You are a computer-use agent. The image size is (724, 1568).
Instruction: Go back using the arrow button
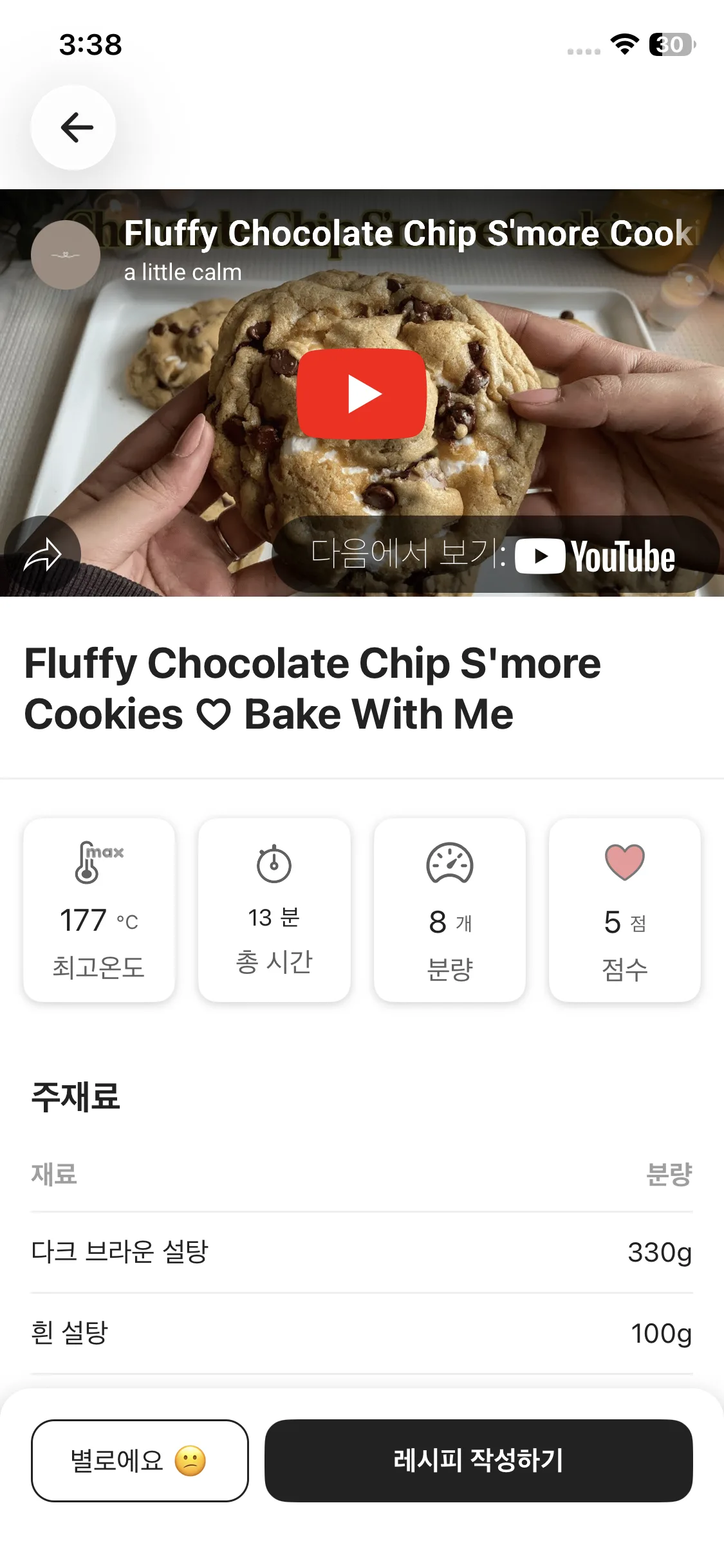tap(74, 127)
